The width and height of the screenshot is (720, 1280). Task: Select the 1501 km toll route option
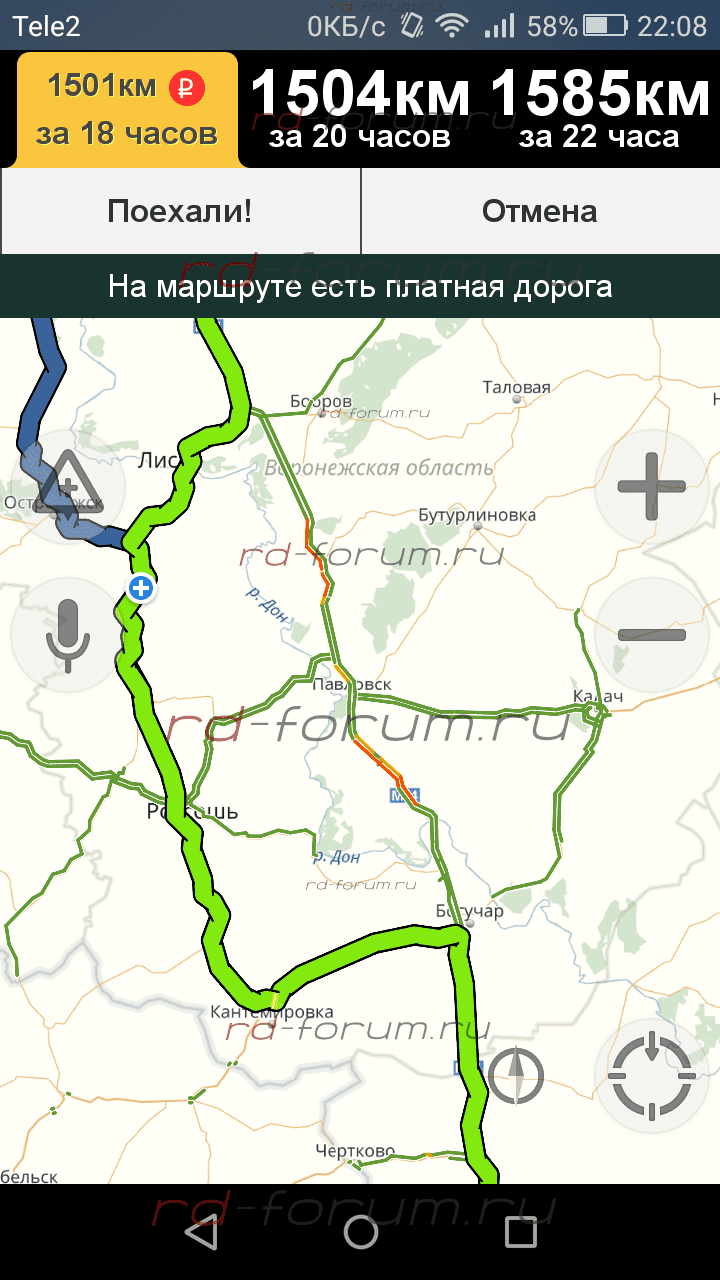pos(127,109)
